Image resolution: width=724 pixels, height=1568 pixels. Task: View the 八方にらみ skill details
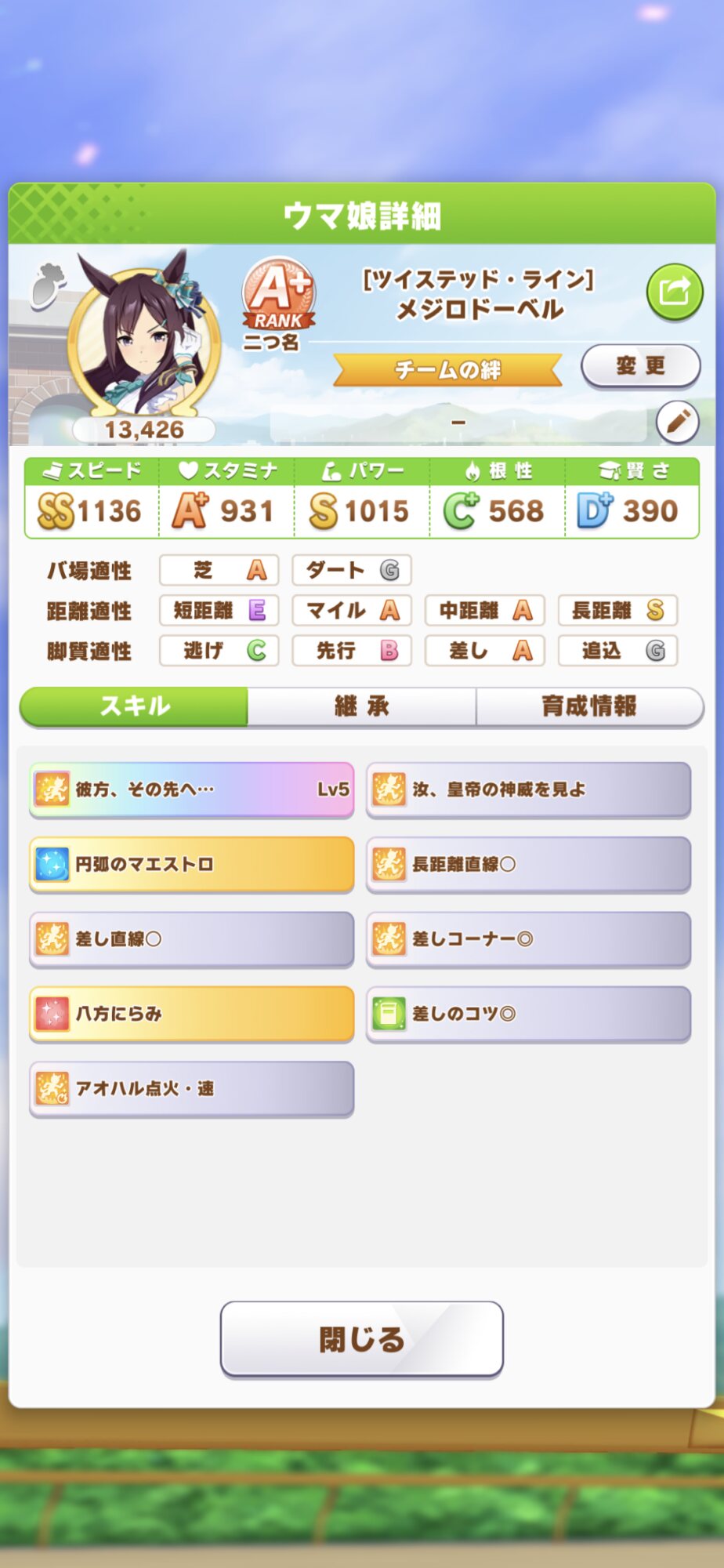point(192,1014)
